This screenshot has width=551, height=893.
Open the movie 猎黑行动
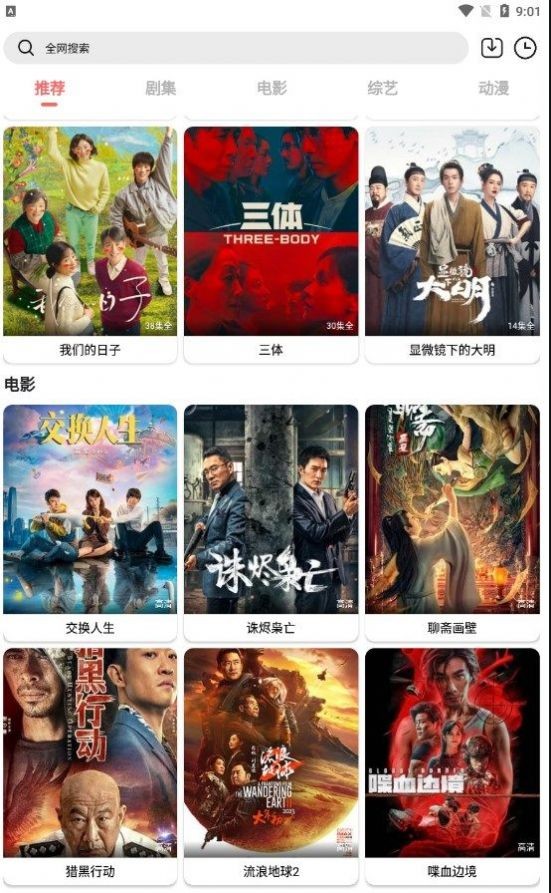pyautogui.click(x=90, y=766)
